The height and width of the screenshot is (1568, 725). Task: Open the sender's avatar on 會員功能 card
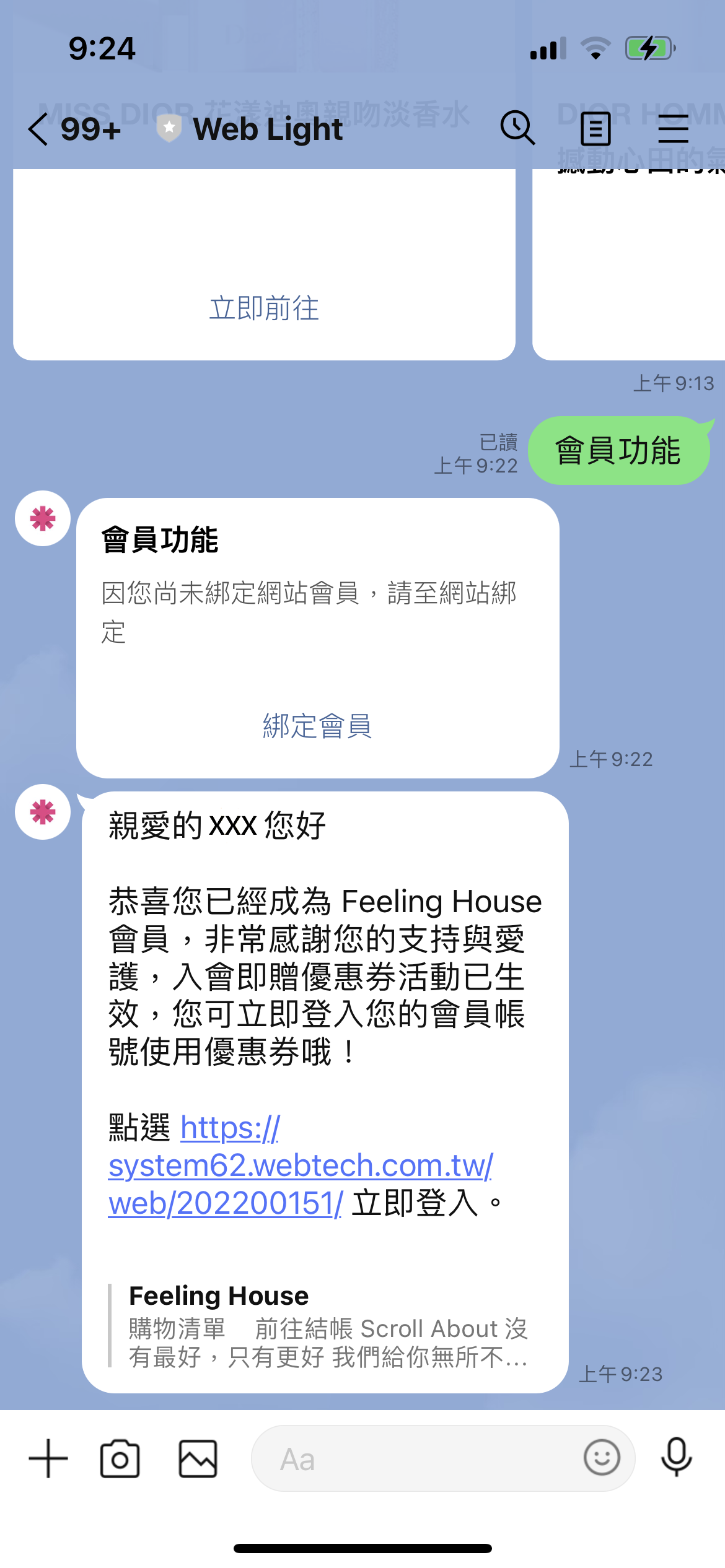click(43, 518)
